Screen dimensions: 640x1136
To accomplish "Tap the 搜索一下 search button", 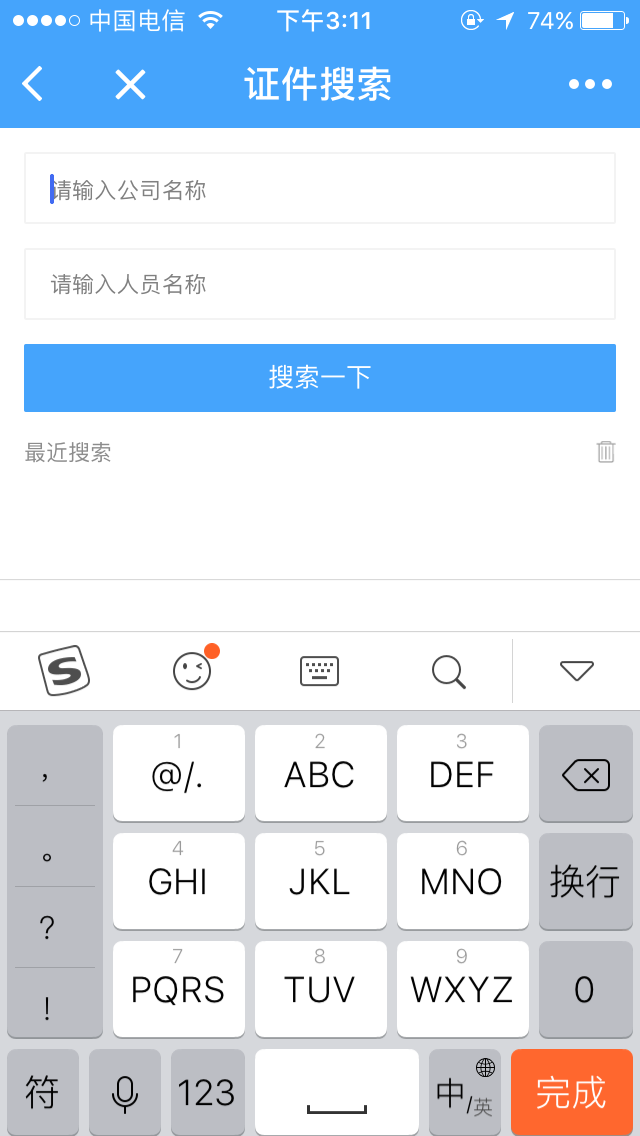I will (x=320, y=377).
